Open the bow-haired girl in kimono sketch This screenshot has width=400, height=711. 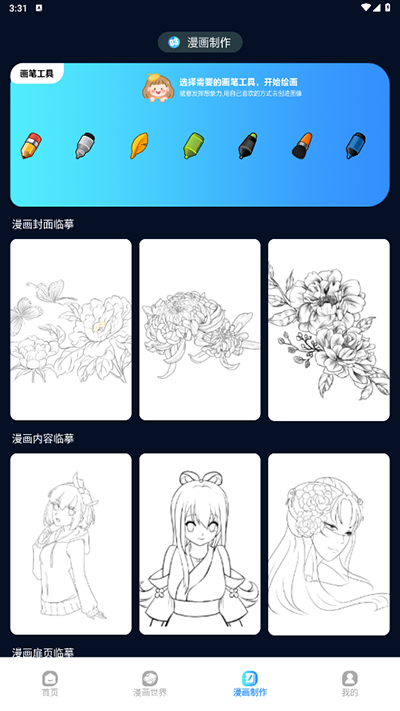pyautogui.click(x=200, y=544)
